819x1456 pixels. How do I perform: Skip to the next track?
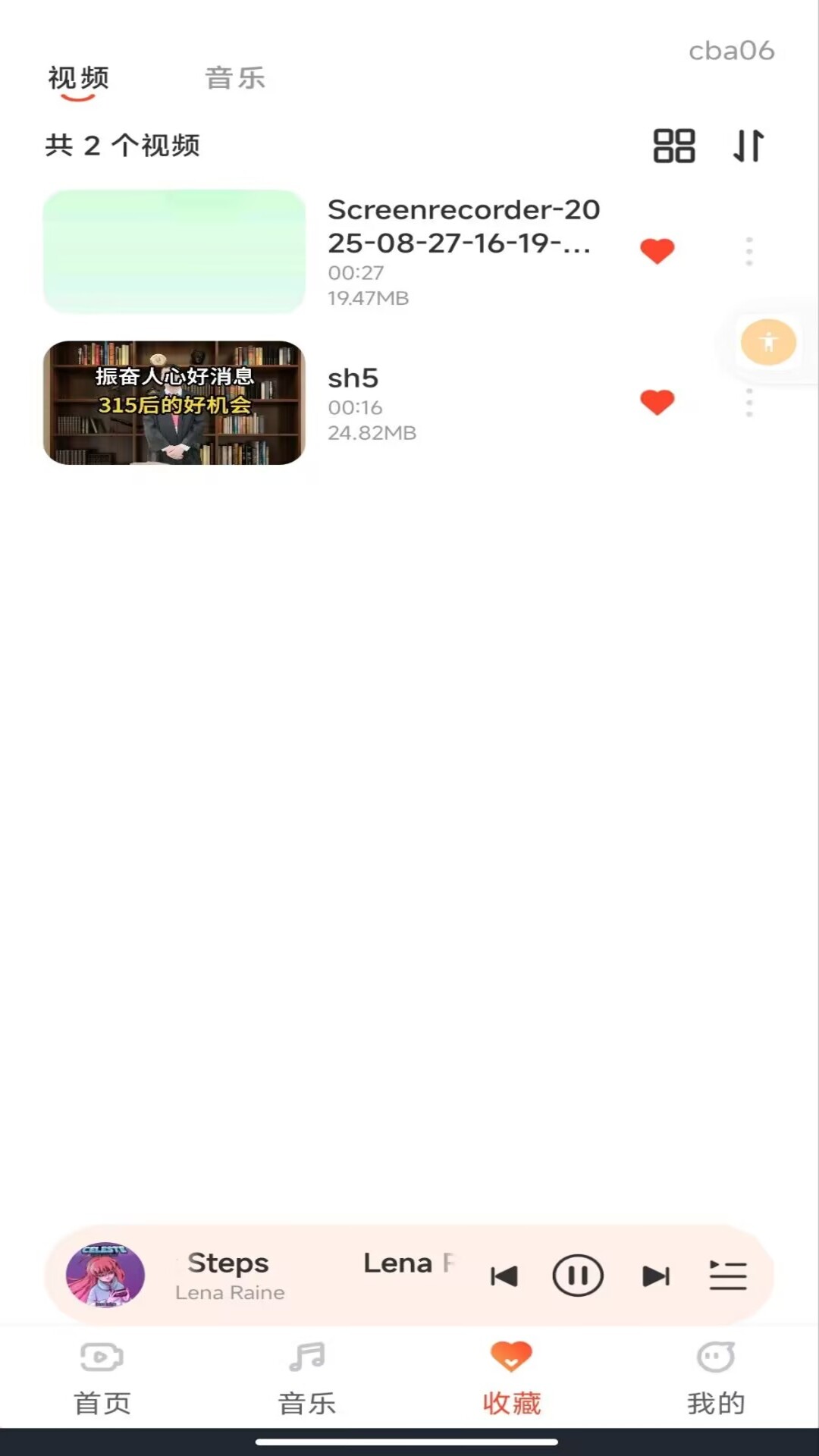tap(656, 1276)
